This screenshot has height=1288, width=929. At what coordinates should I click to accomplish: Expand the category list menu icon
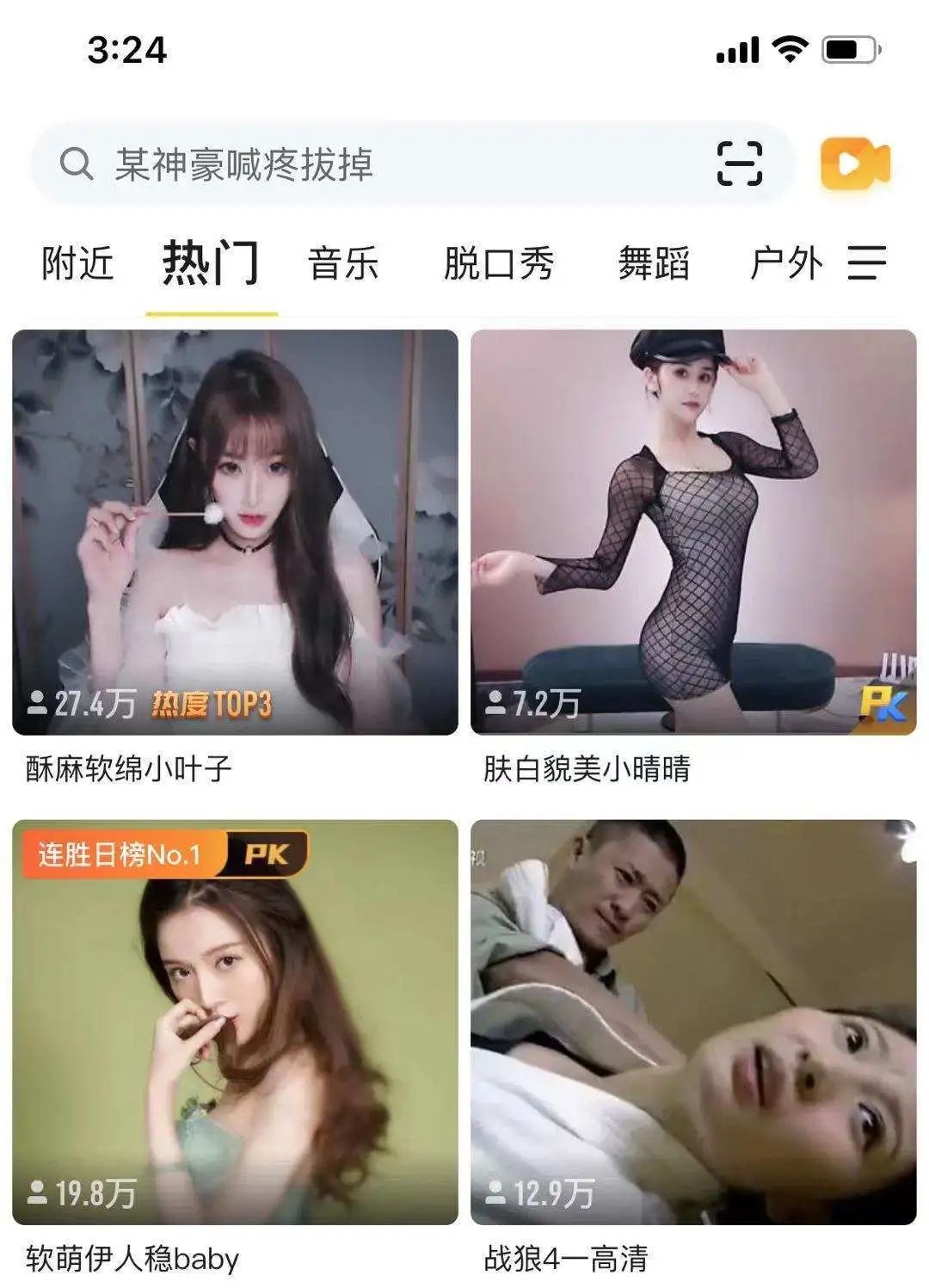click(x=866, y=263)
